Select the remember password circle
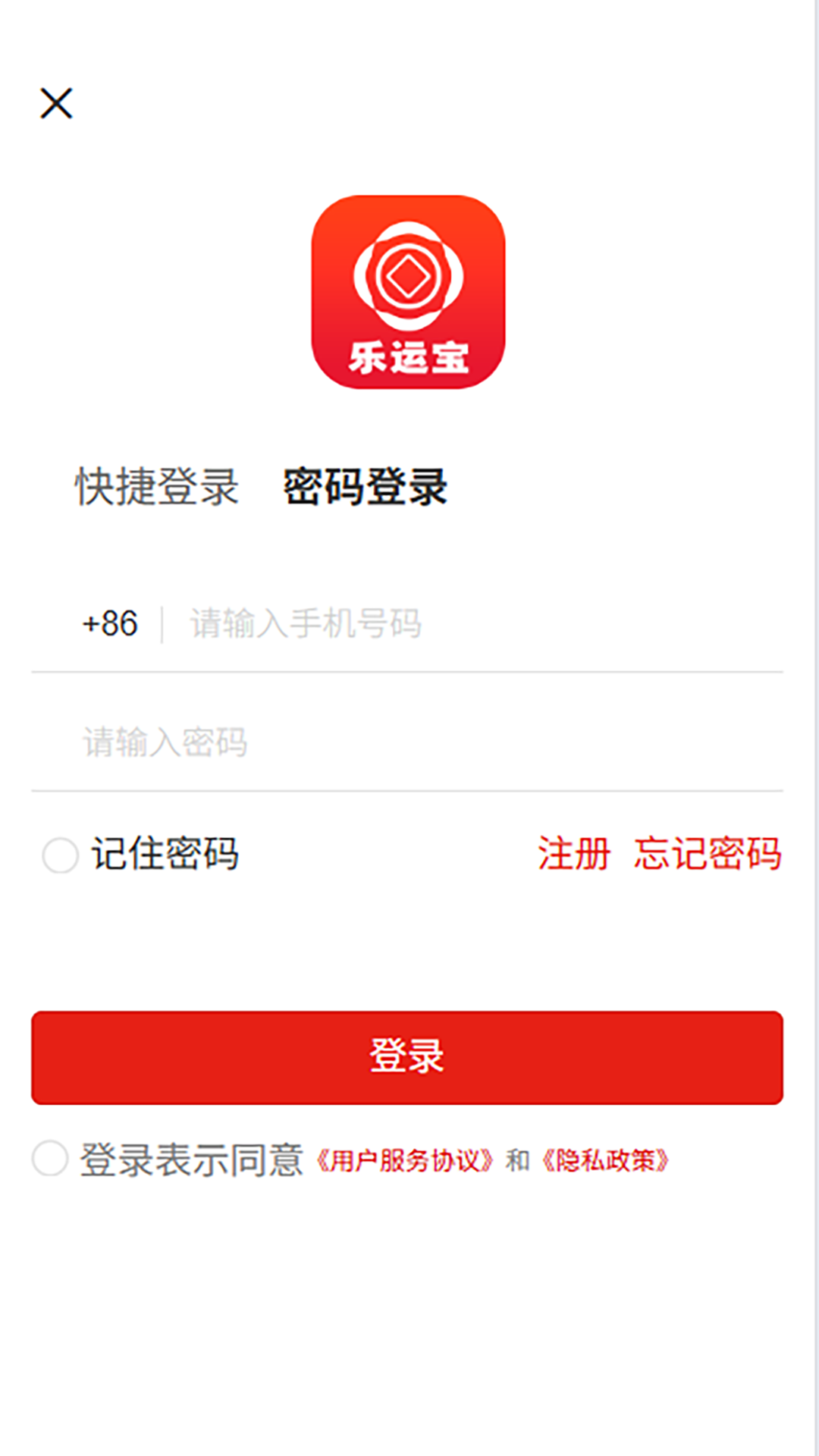819x1456 pixels. [x=59, y=855]
